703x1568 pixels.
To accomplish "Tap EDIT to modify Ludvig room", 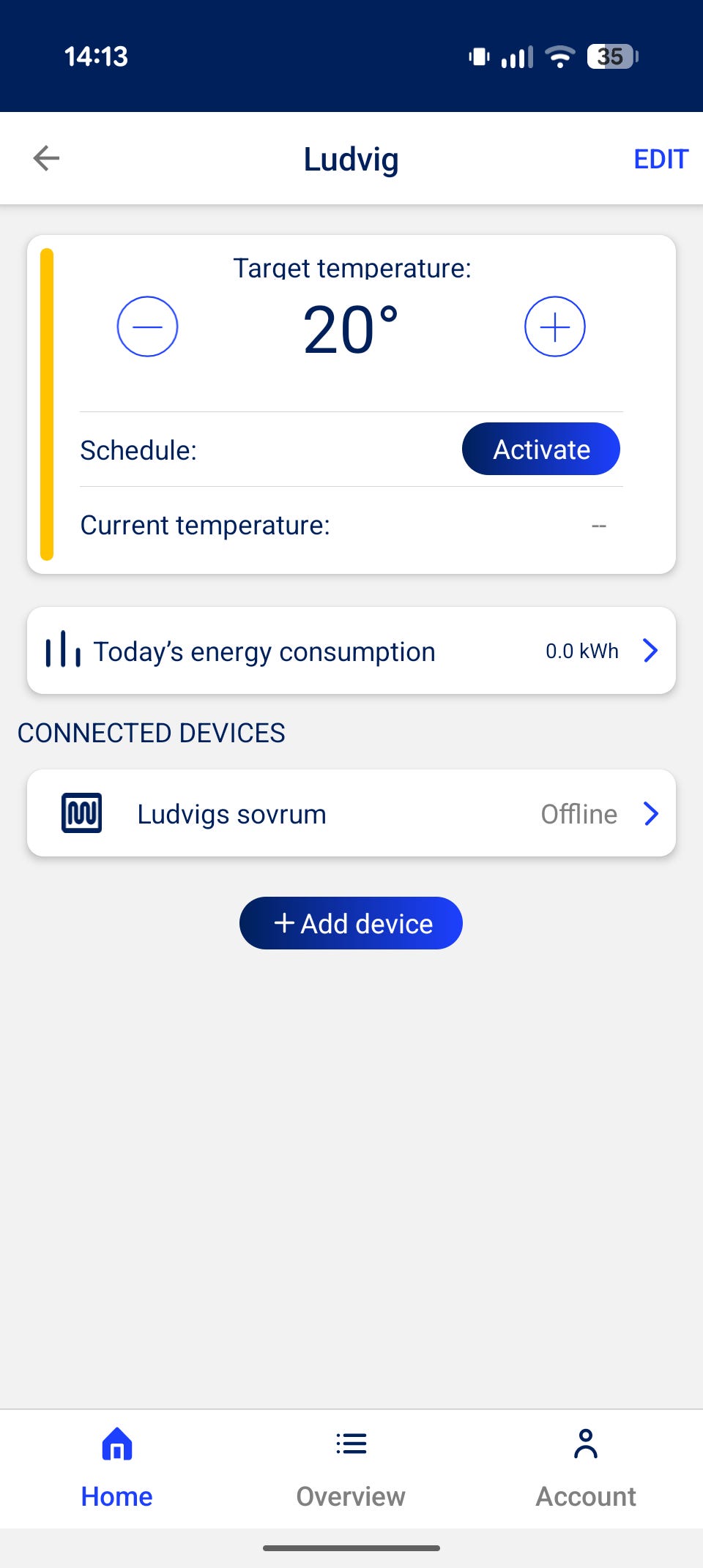I will [x=661, y=159].
